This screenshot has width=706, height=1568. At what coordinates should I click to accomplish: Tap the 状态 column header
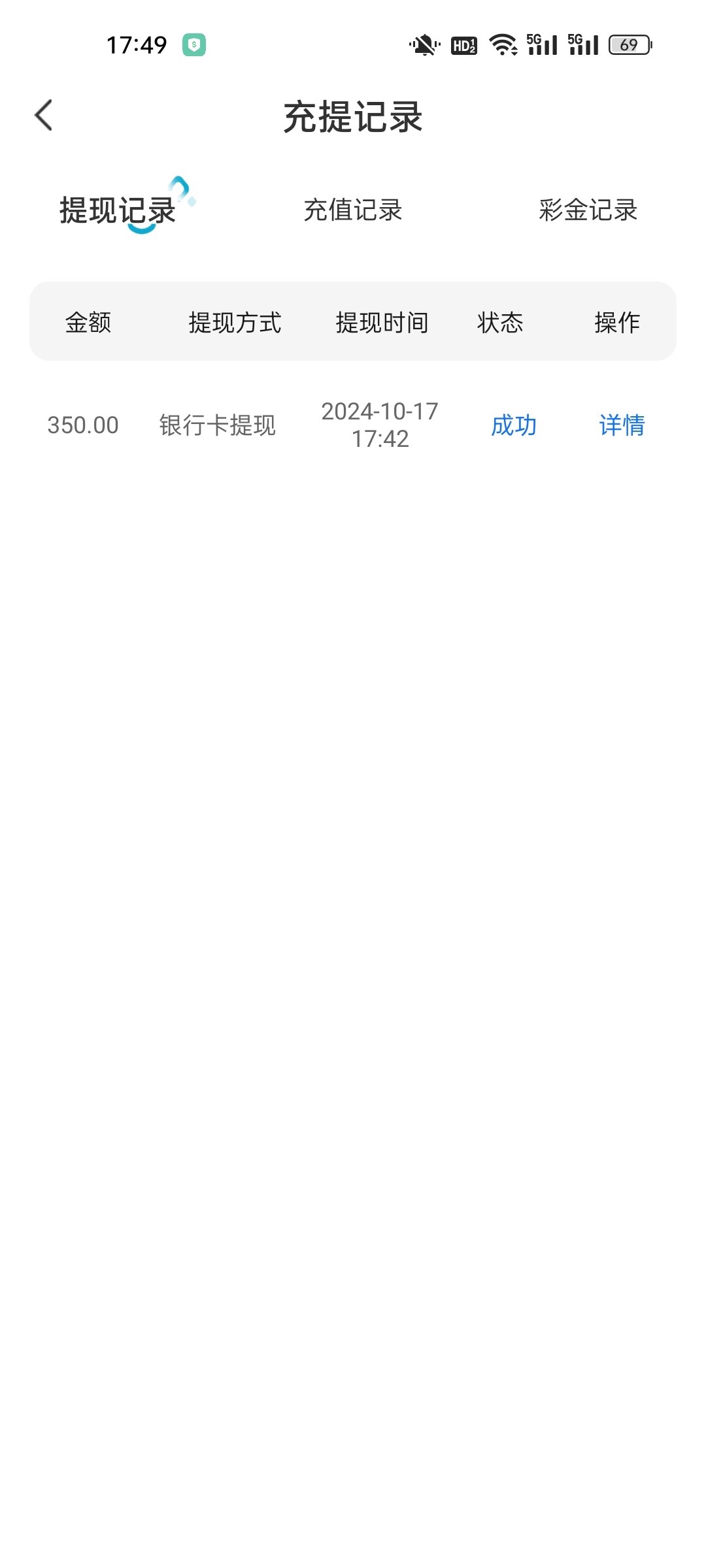point(501,322)
